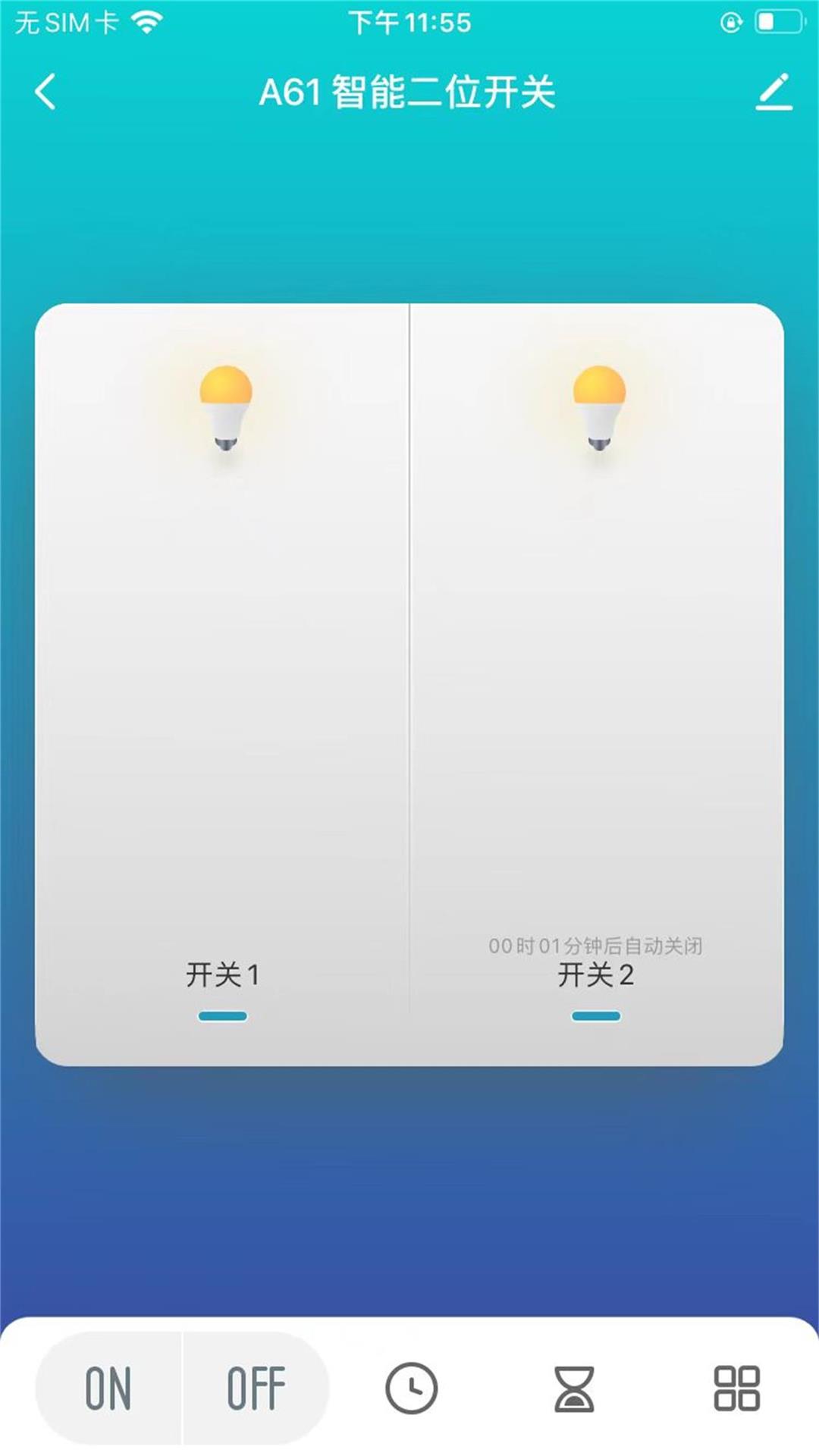Open the grid more-options icon
The height and width of the screenshot is (1456, 819).
[x=736, y=1389]
